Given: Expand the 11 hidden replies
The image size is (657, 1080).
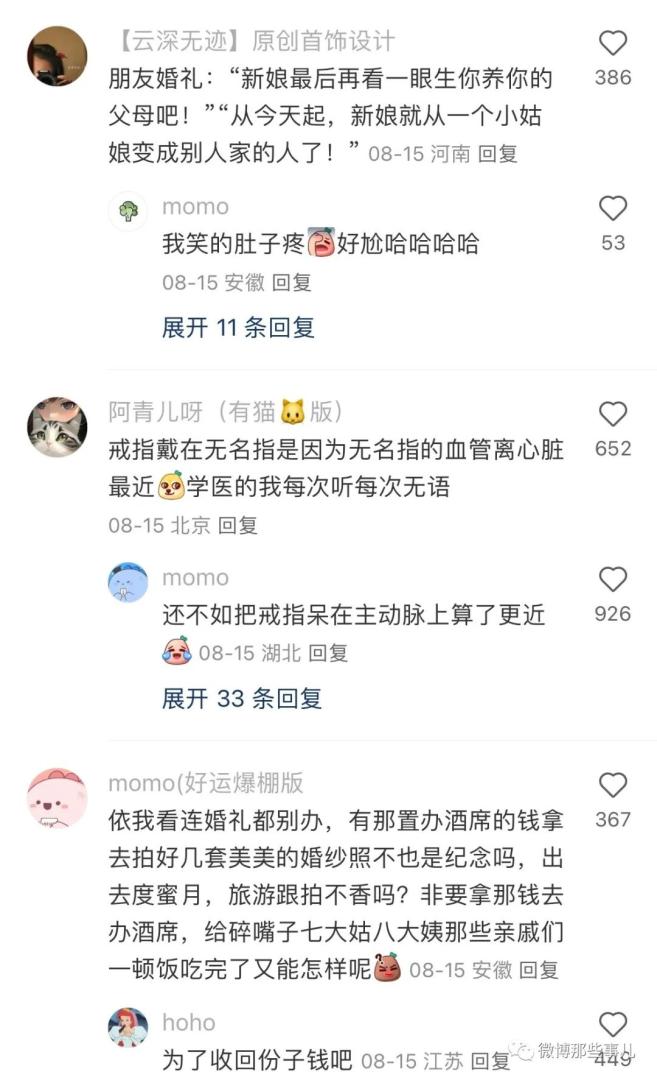Looking at the screenshot, I should tap(238, 327).
